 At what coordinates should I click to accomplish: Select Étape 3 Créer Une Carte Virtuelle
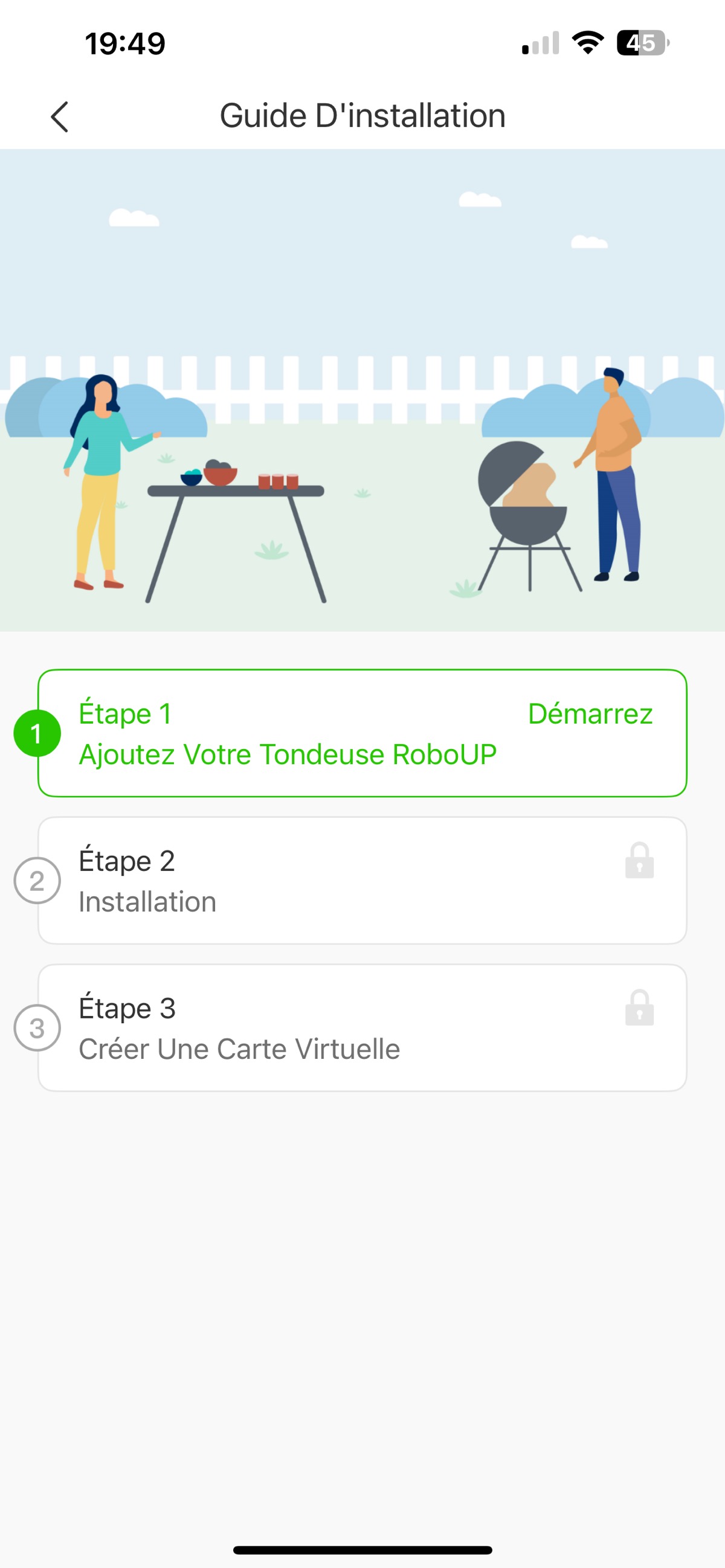point(362,1027)
